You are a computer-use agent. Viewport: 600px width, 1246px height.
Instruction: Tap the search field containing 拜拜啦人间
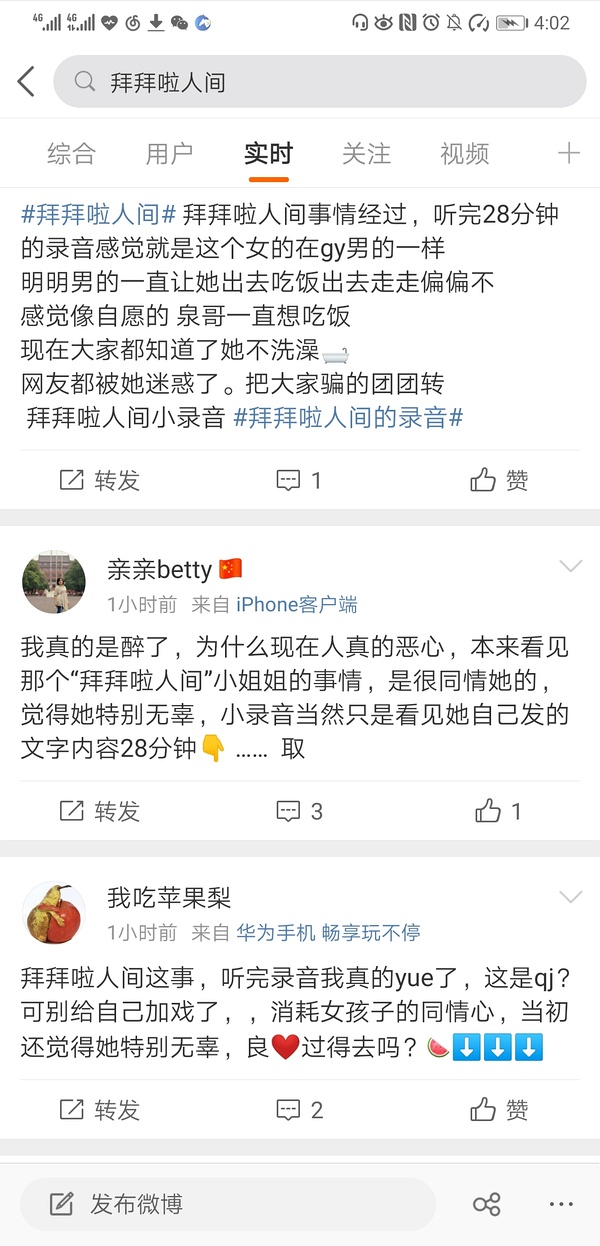(320, 82)
